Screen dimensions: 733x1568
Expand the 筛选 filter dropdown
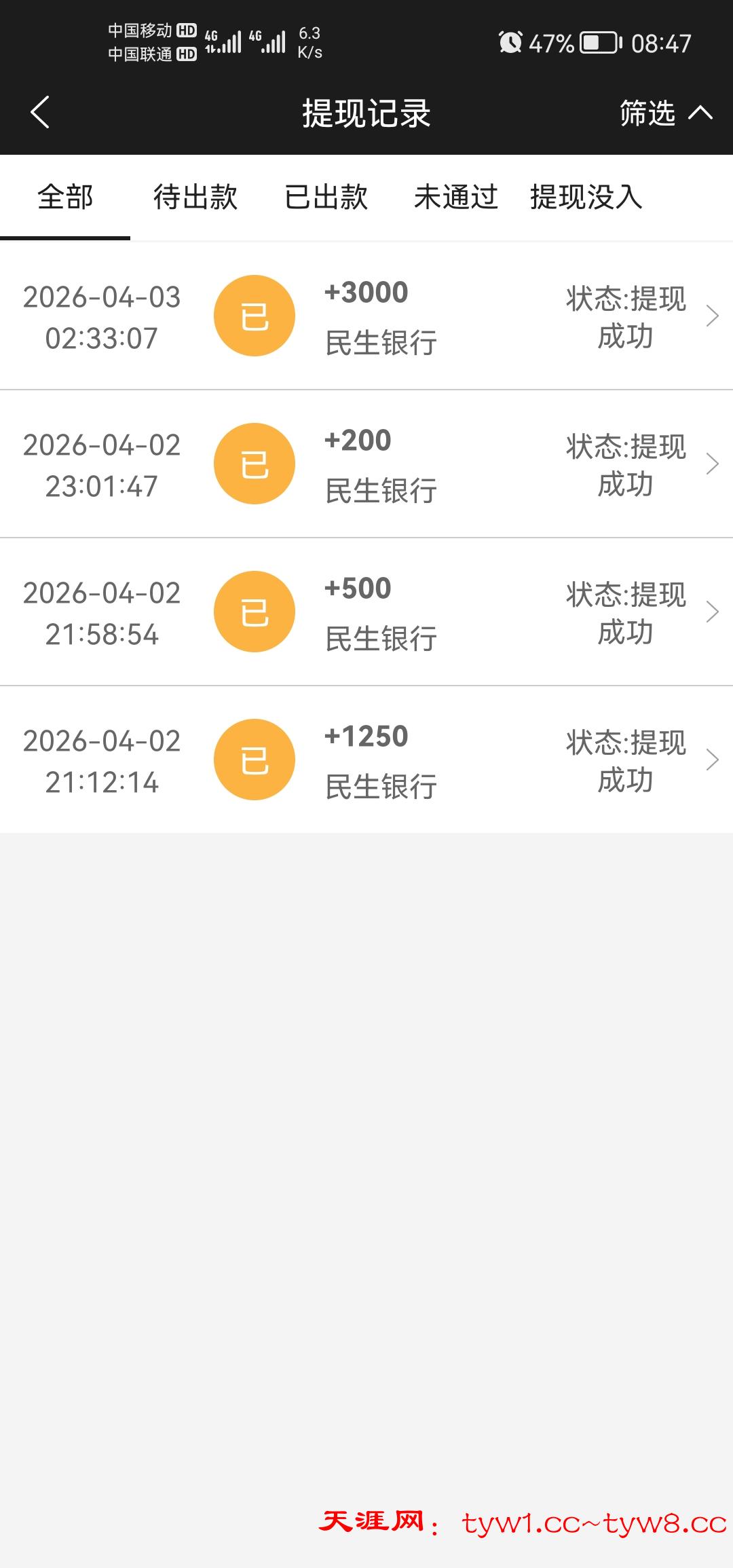665,113
